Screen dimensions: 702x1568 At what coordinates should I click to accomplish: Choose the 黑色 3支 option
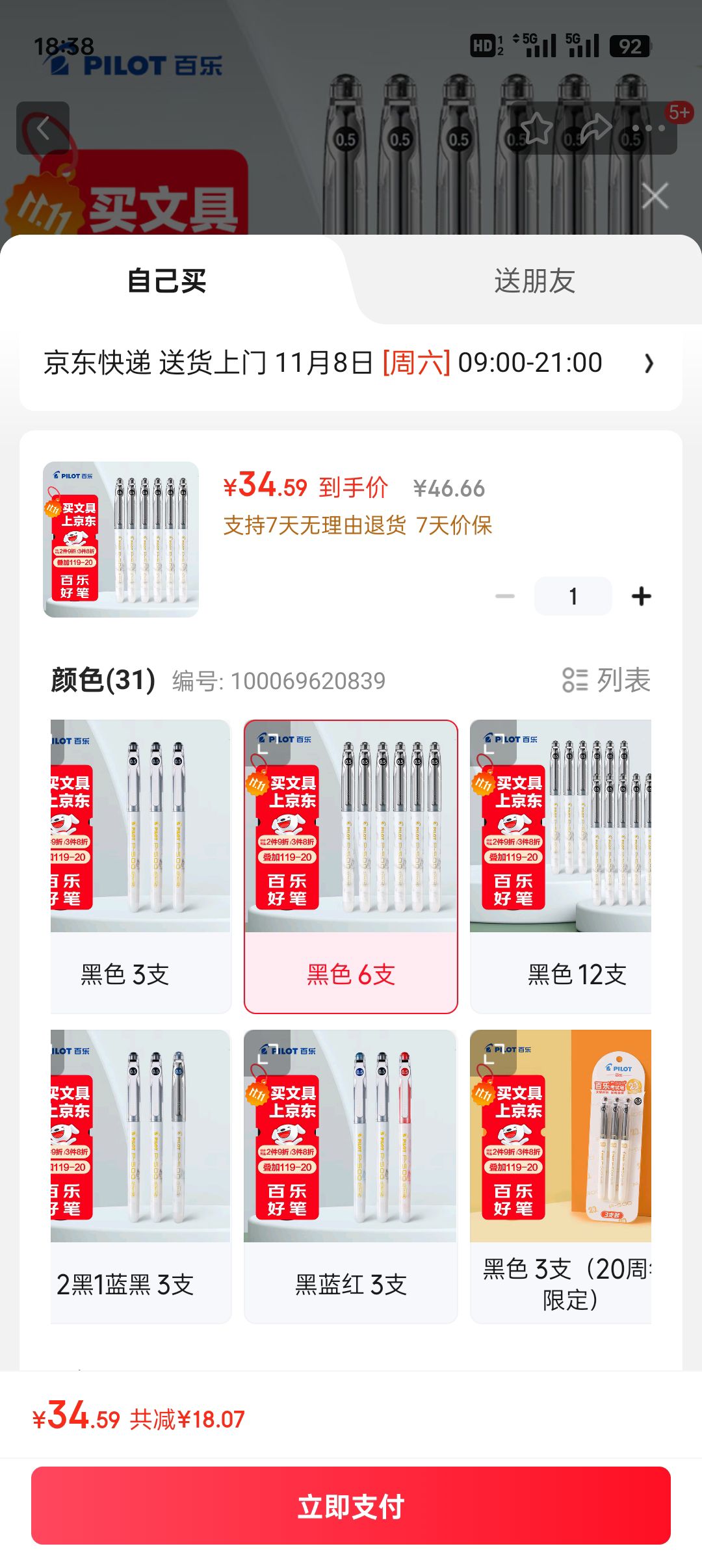[140, 866]
